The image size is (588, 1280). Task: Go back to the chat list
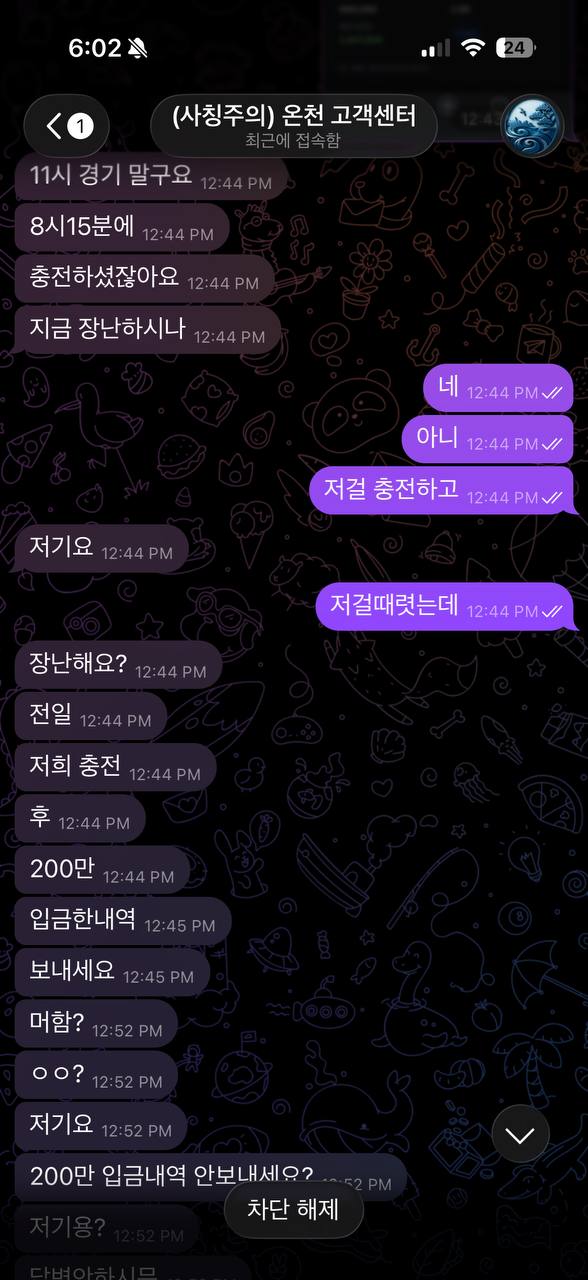click(67, 126)
